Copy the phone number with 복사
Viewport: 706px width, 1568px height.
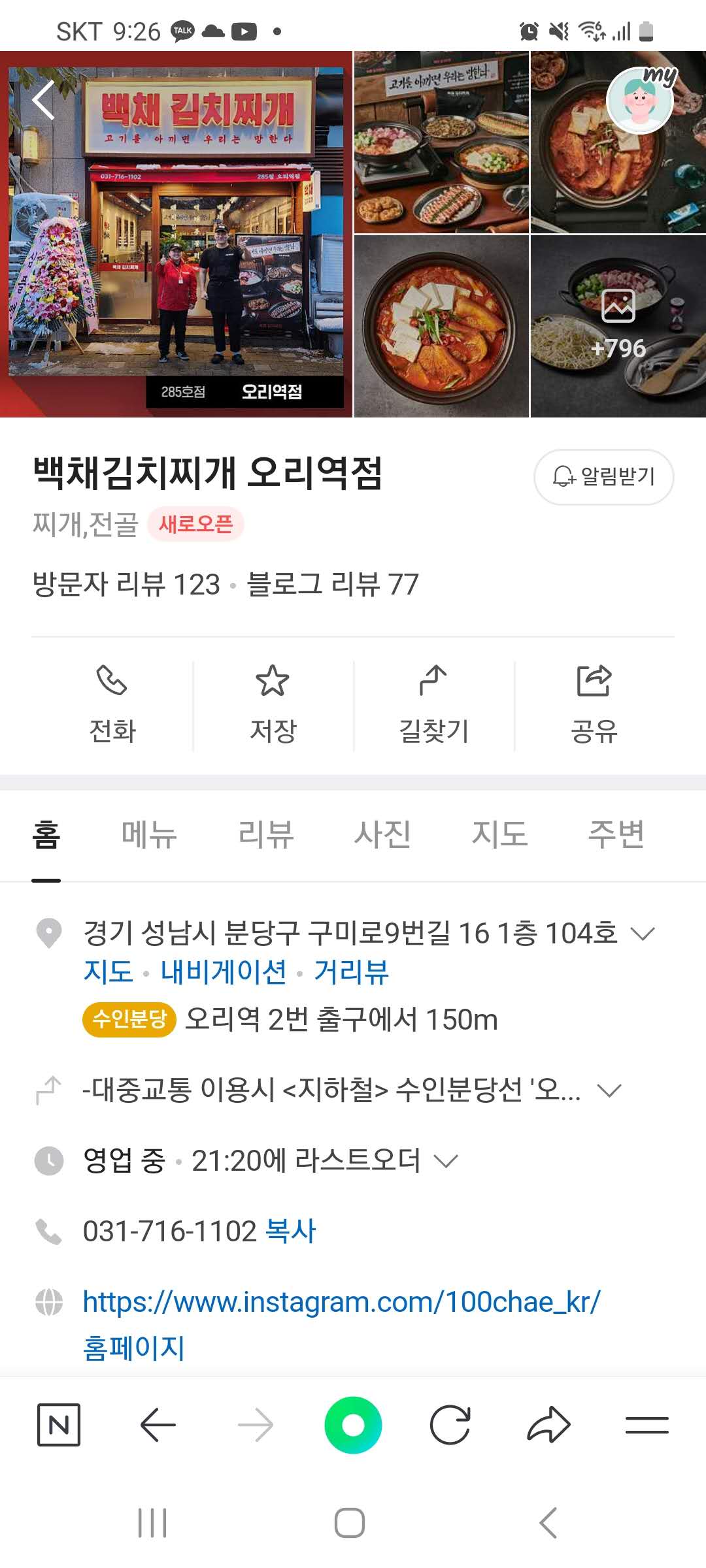[291, 1232]
